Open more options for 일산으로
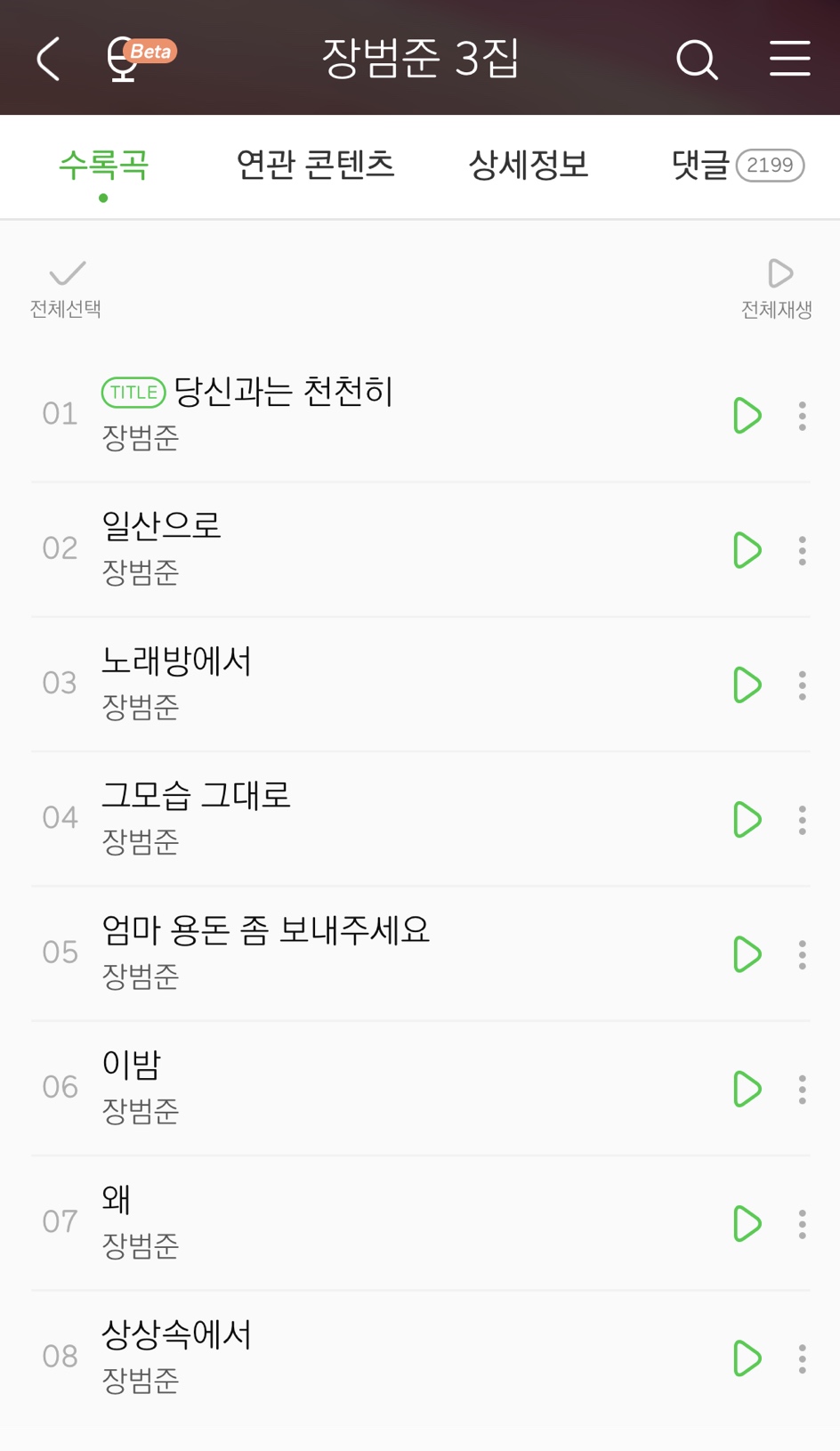Screen dimensions: 840x1451 [x=802, y=551]
